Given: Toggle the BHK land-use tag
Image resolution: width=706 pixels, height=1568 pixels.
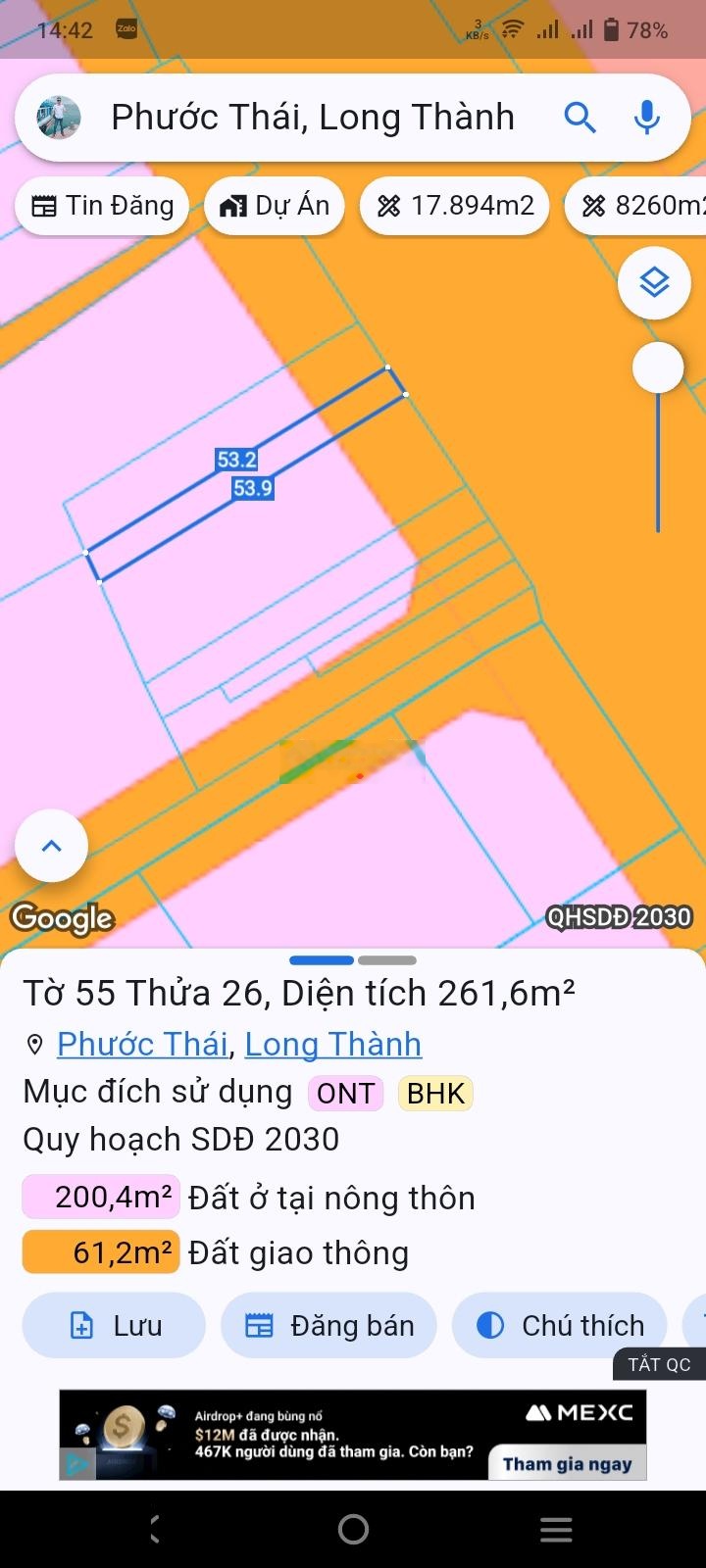Looking at the screenshot, I should coord(435,1093).
